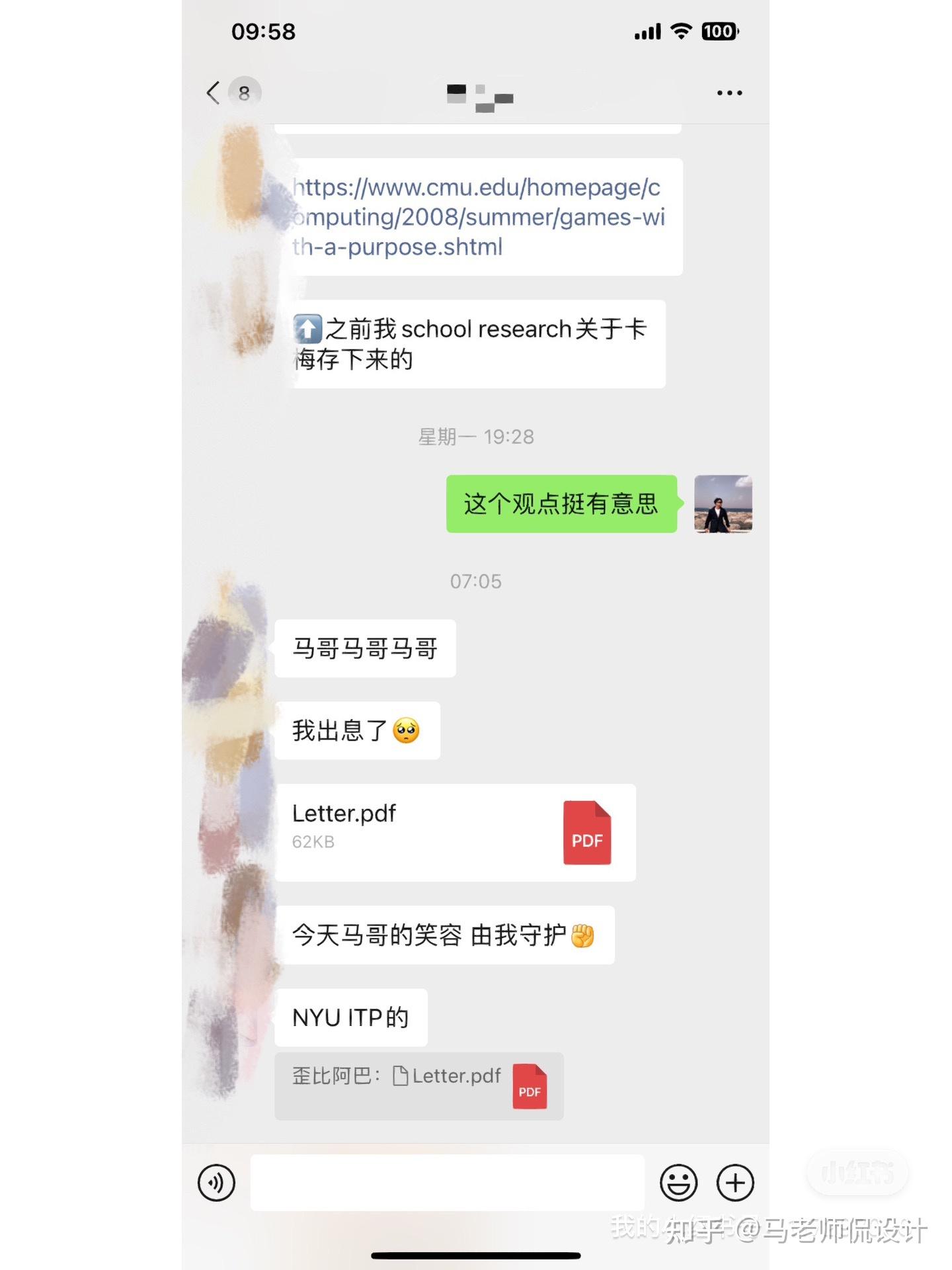952x1270 pixels.
Task: Open the cmu.edu games-with-a-purpose link
Action: [477, 217]
